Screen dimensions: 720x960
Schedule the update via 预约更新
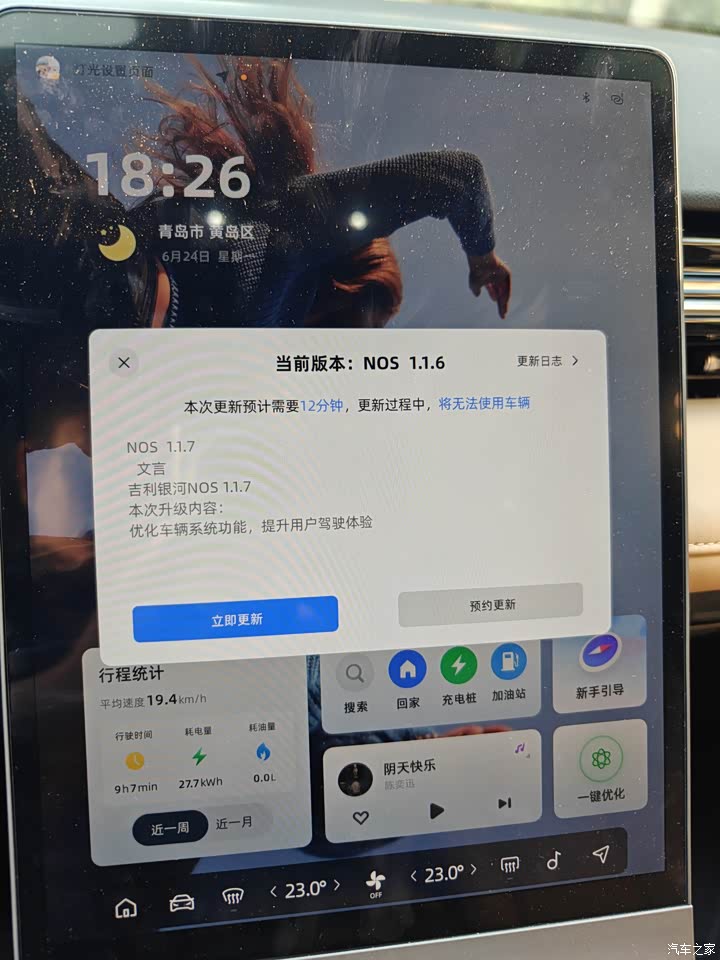pyautogui.click(x=490, y=605)
